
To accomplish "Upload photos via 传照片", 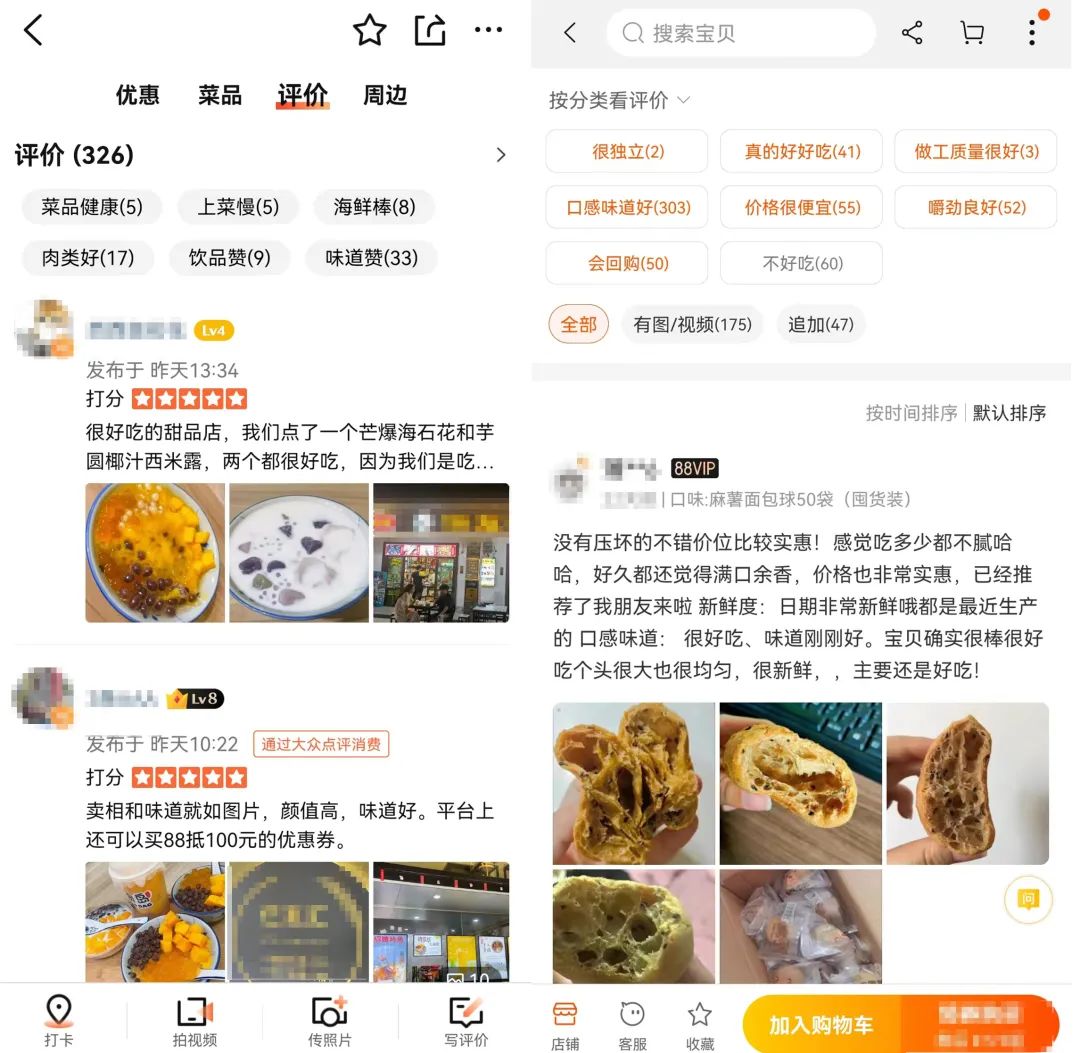I will pos(330,1020).
